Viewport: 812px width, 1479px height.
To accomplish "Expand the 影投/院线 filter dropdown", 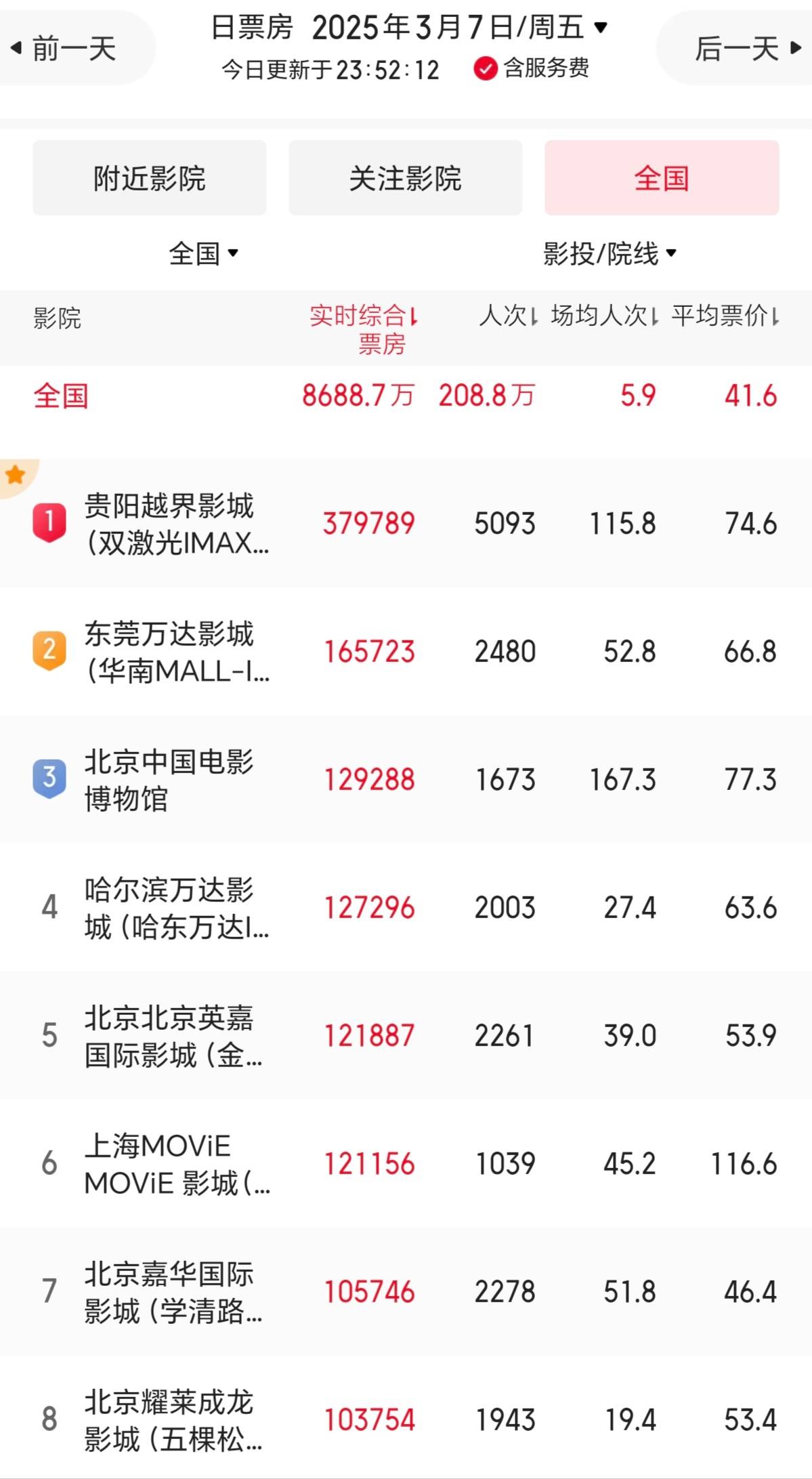I will pyautogui.click(x=609, y=253).
